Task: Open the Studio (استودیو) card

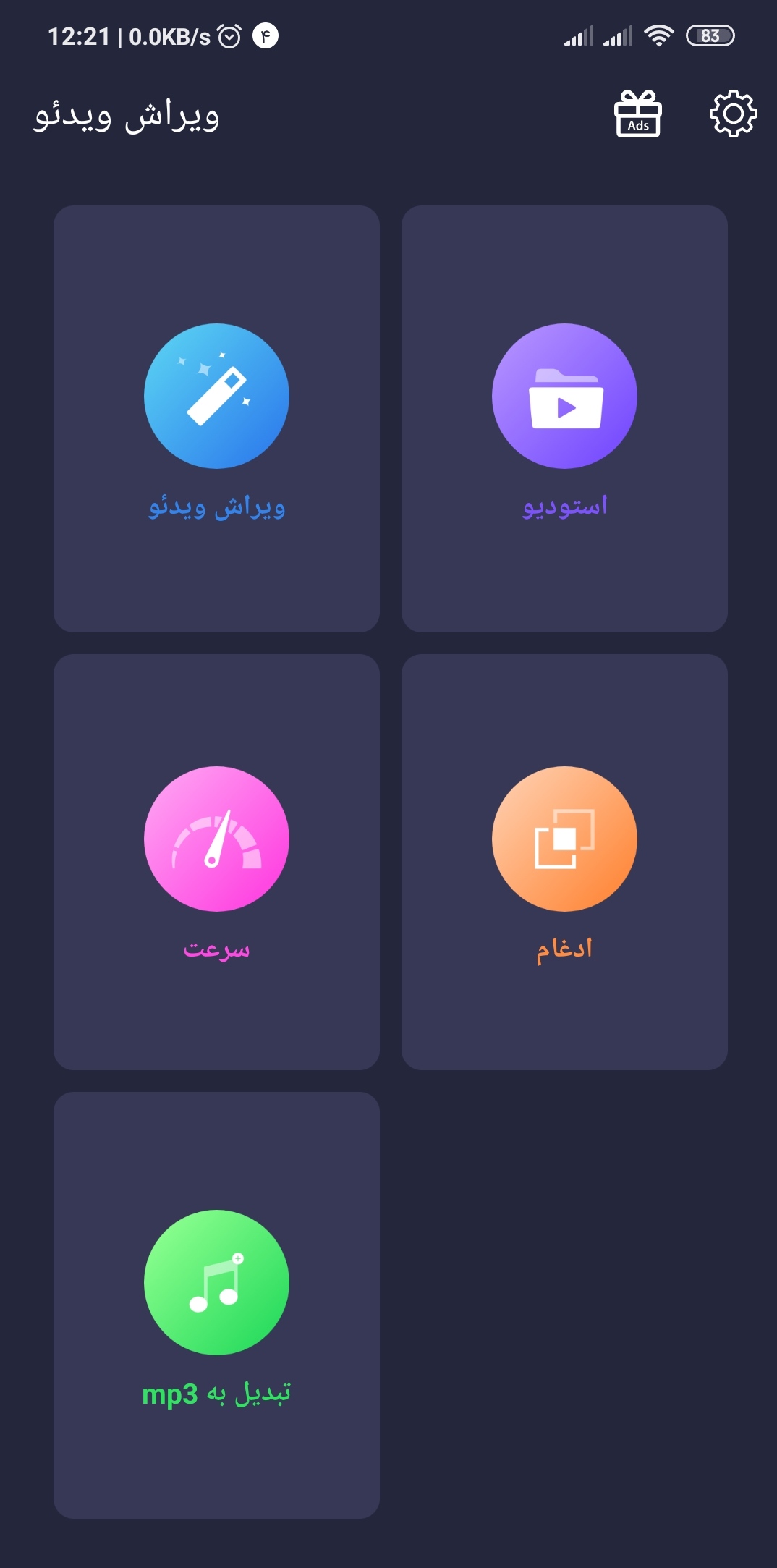Action: coord(564,418)
